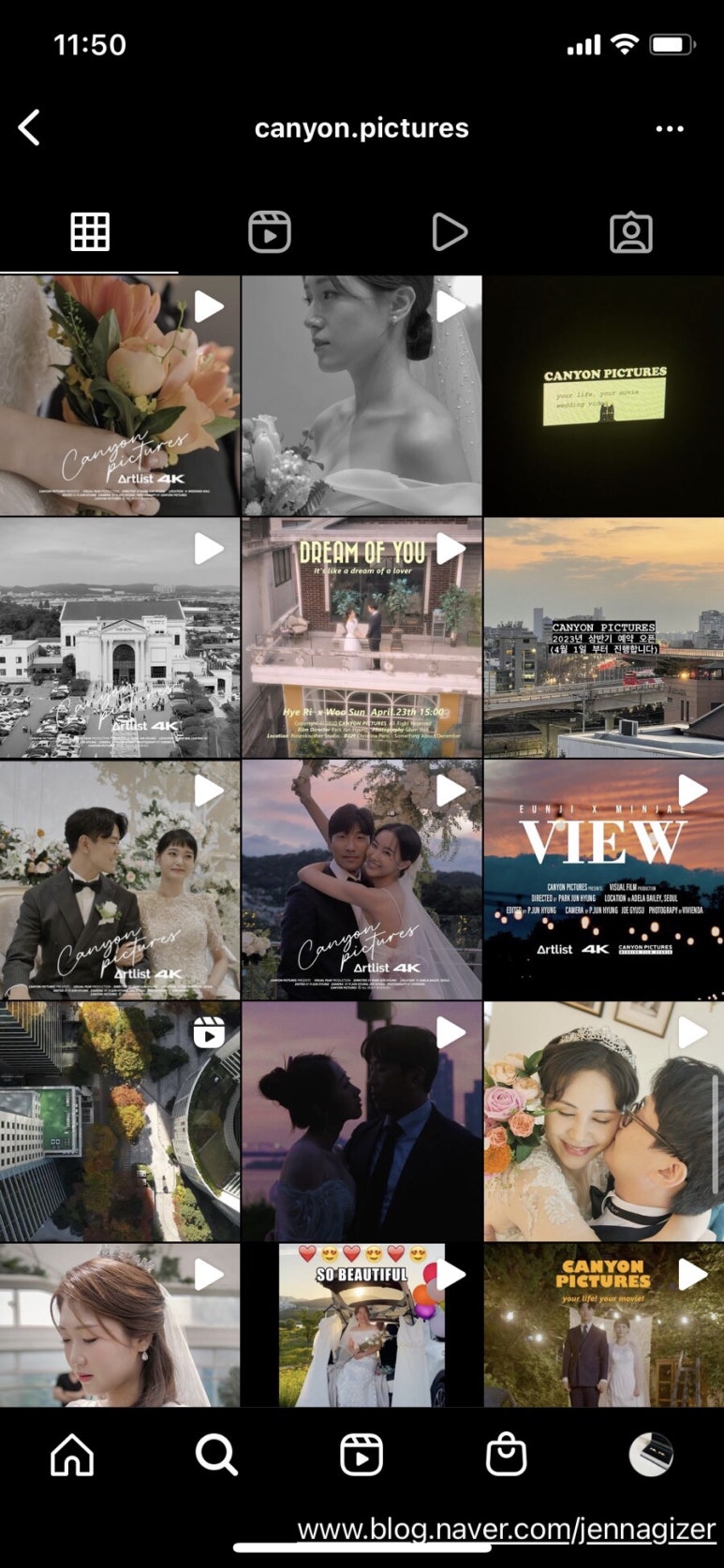Go back from canyon.pictures profile
This screenshot has height=1568, width=724.
click(30, 128)
